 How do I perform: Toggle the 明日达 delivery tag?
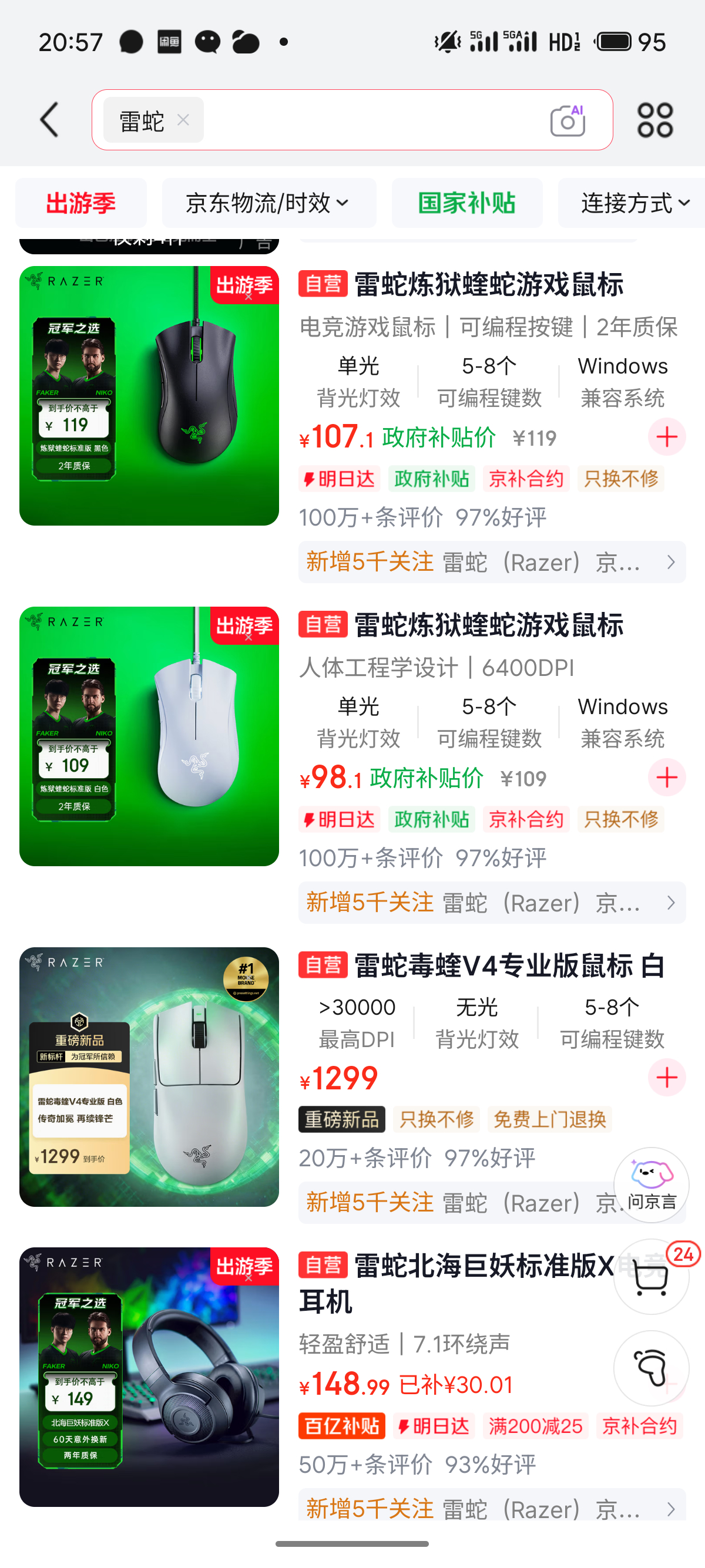(x=340, y=479)
